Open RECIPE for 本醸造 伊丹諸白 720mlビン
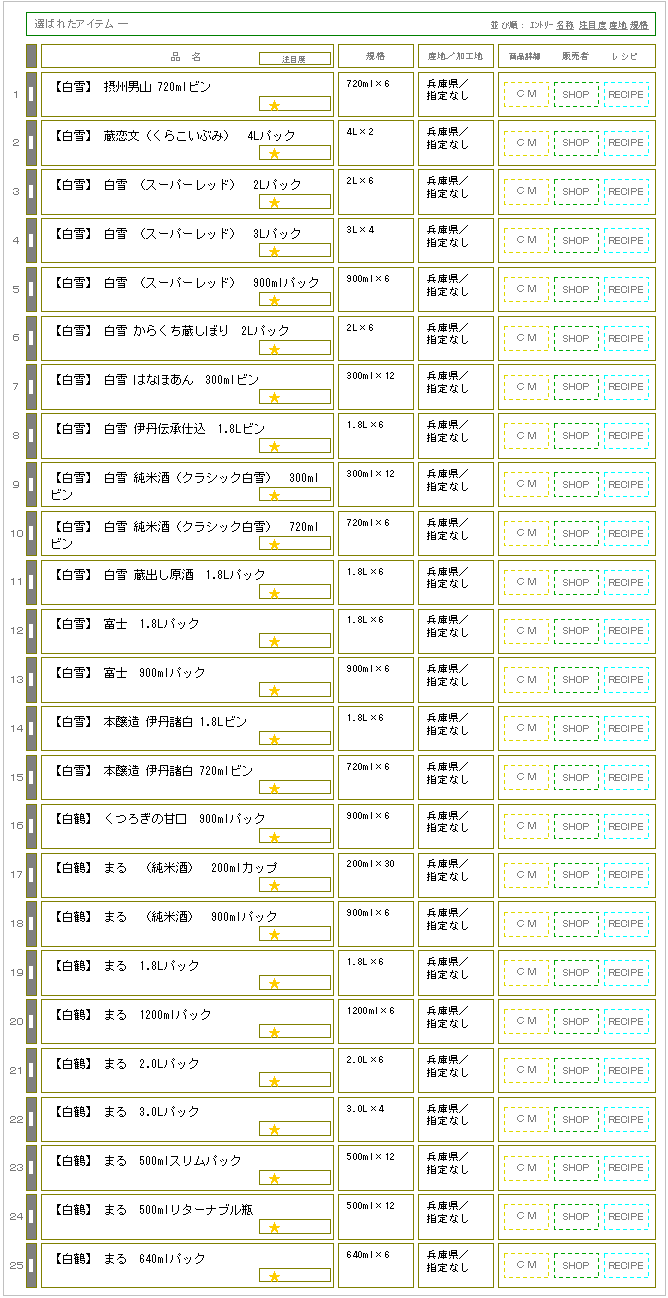 pos(626,777)
